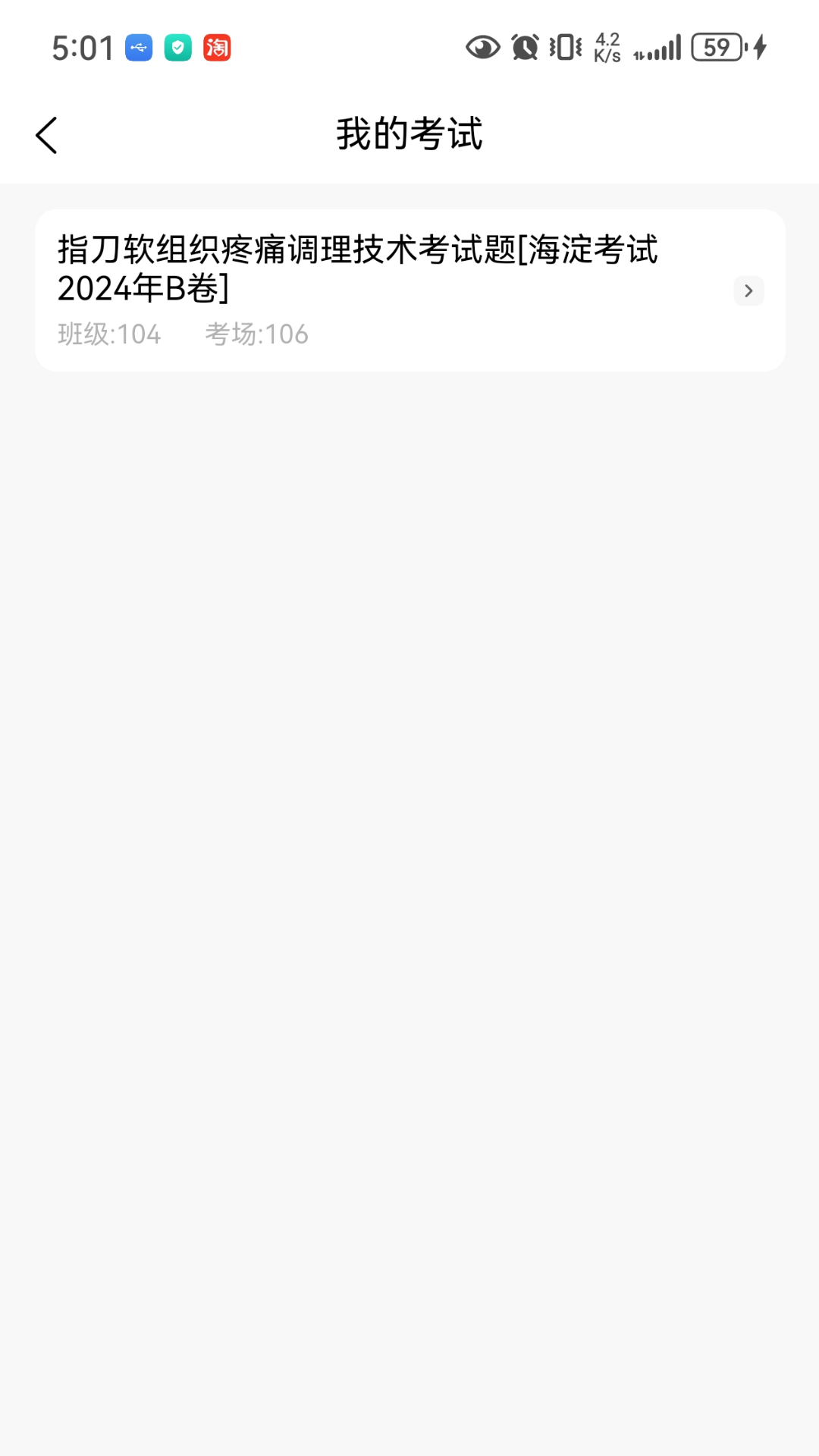The width and height of the screenshot is (819, 1456).
Task: Select the green security shield icon
Action: (177, 47)
